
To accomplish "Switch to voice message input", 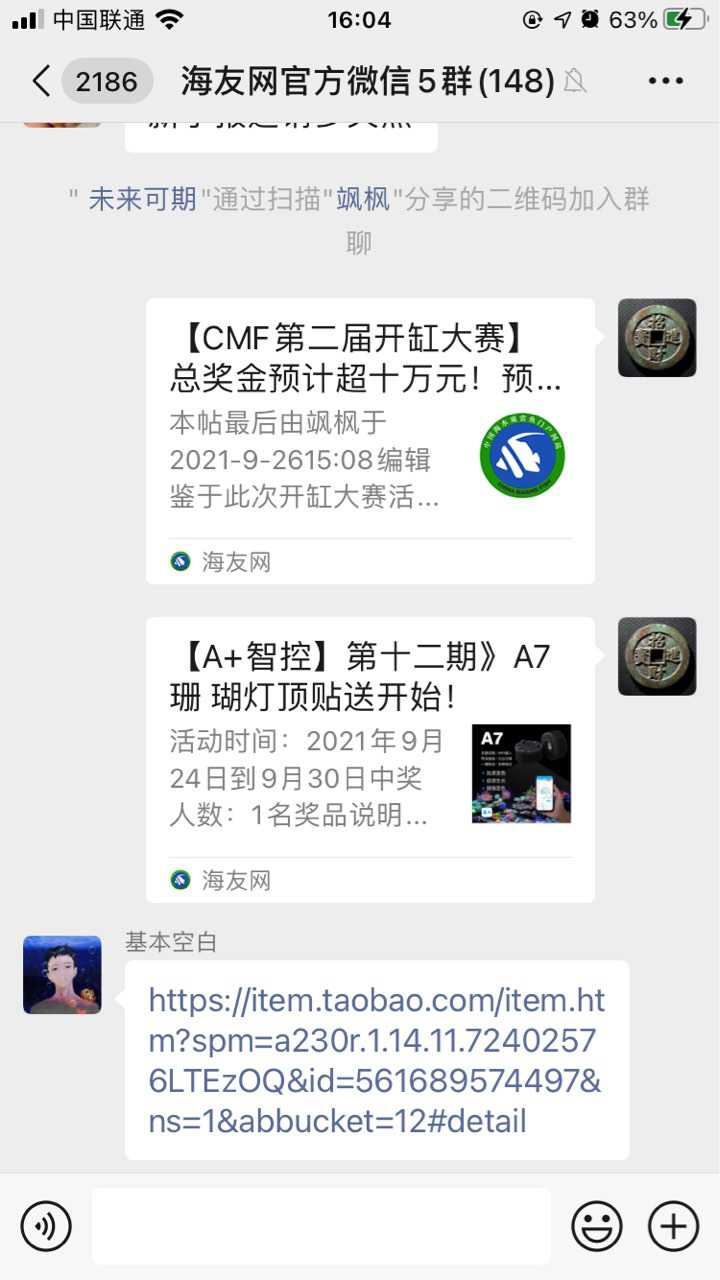I will point(46,1226).
